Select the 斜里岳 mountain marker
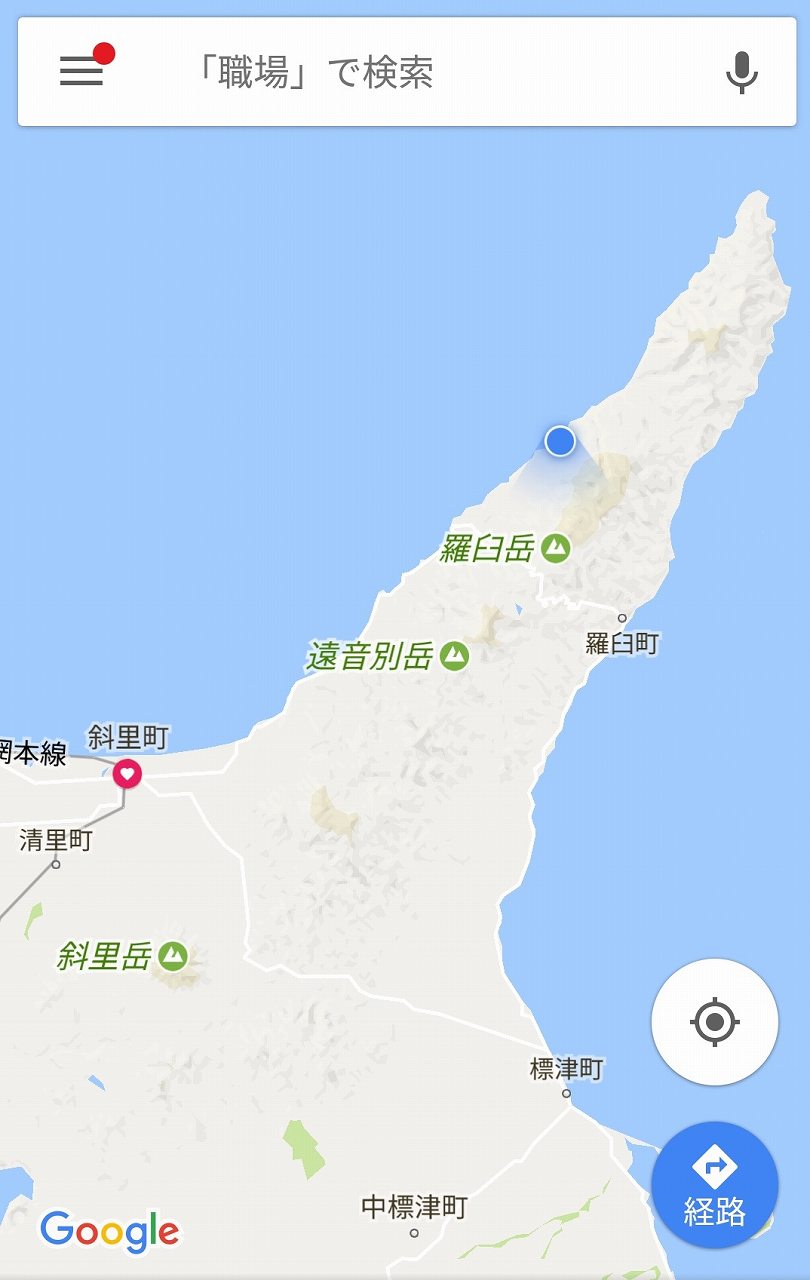Screen dimensions: 810x1280 coord(174,955)
